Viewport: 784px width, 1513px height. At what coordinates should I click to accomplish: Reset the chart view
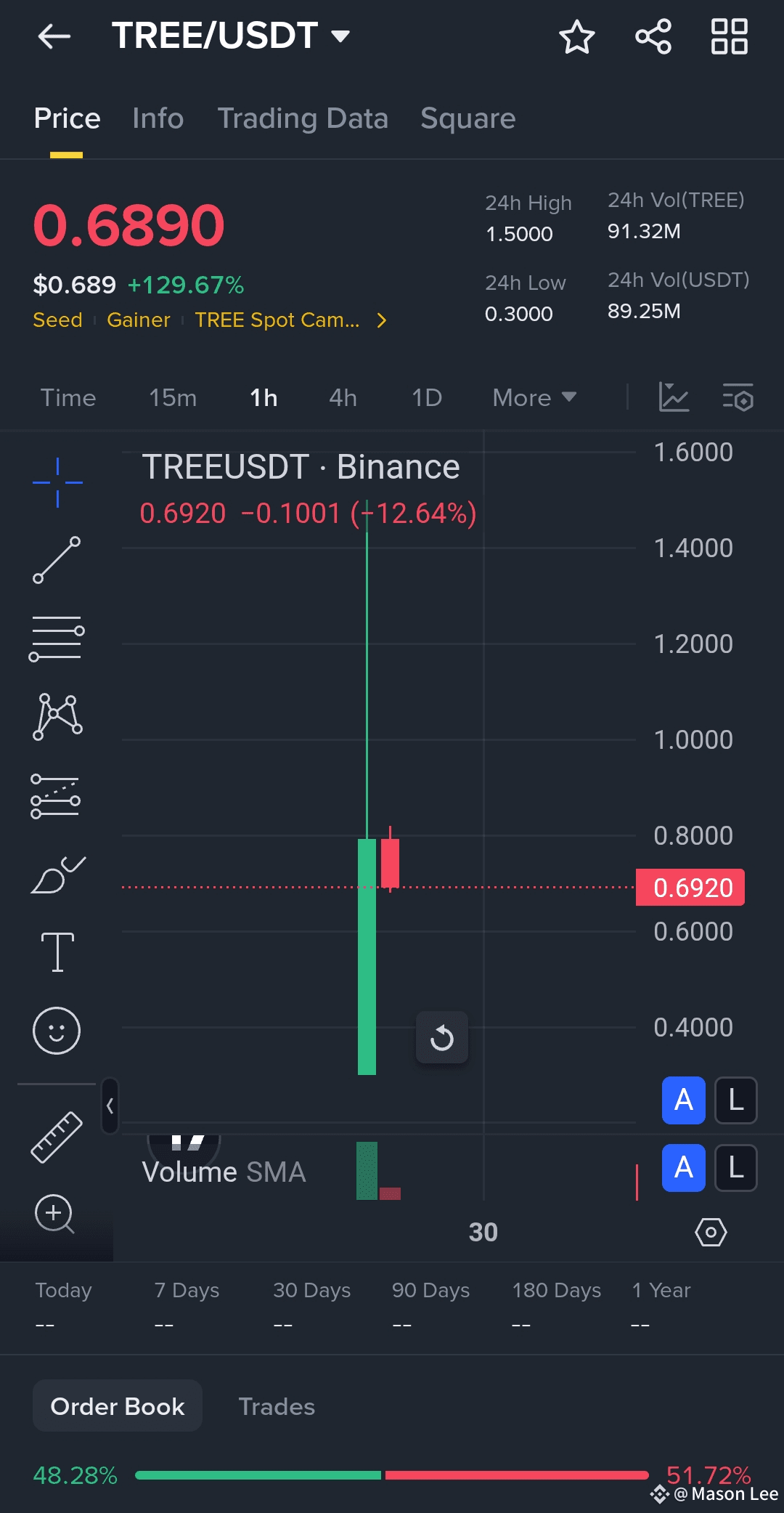[442, 1037]
